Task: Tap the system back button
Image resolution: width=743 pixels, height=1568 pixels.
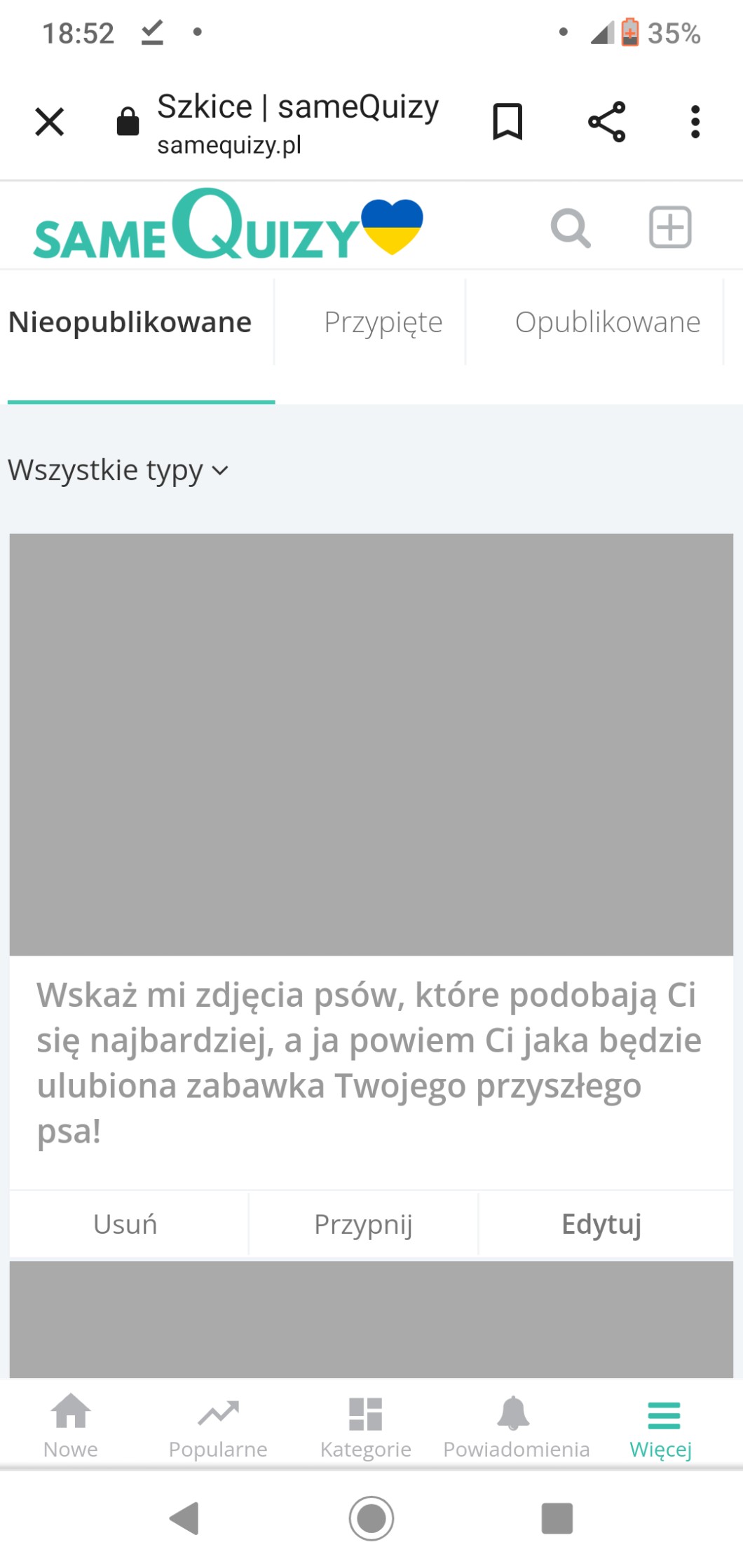Action: (185, 1519)
